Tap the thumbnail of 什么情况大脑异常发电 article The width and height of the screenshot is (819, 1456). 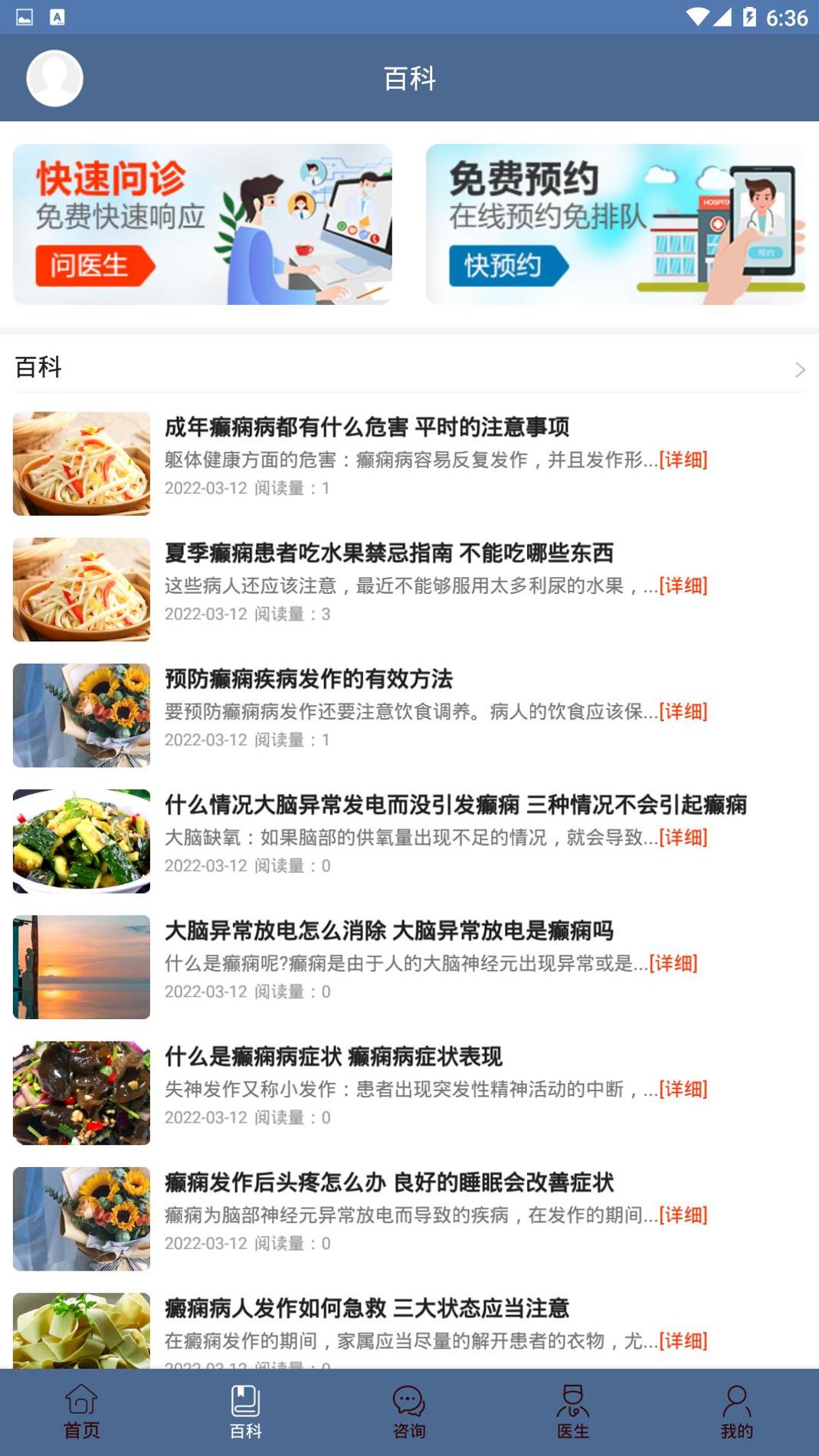click(x=80, y=841)
